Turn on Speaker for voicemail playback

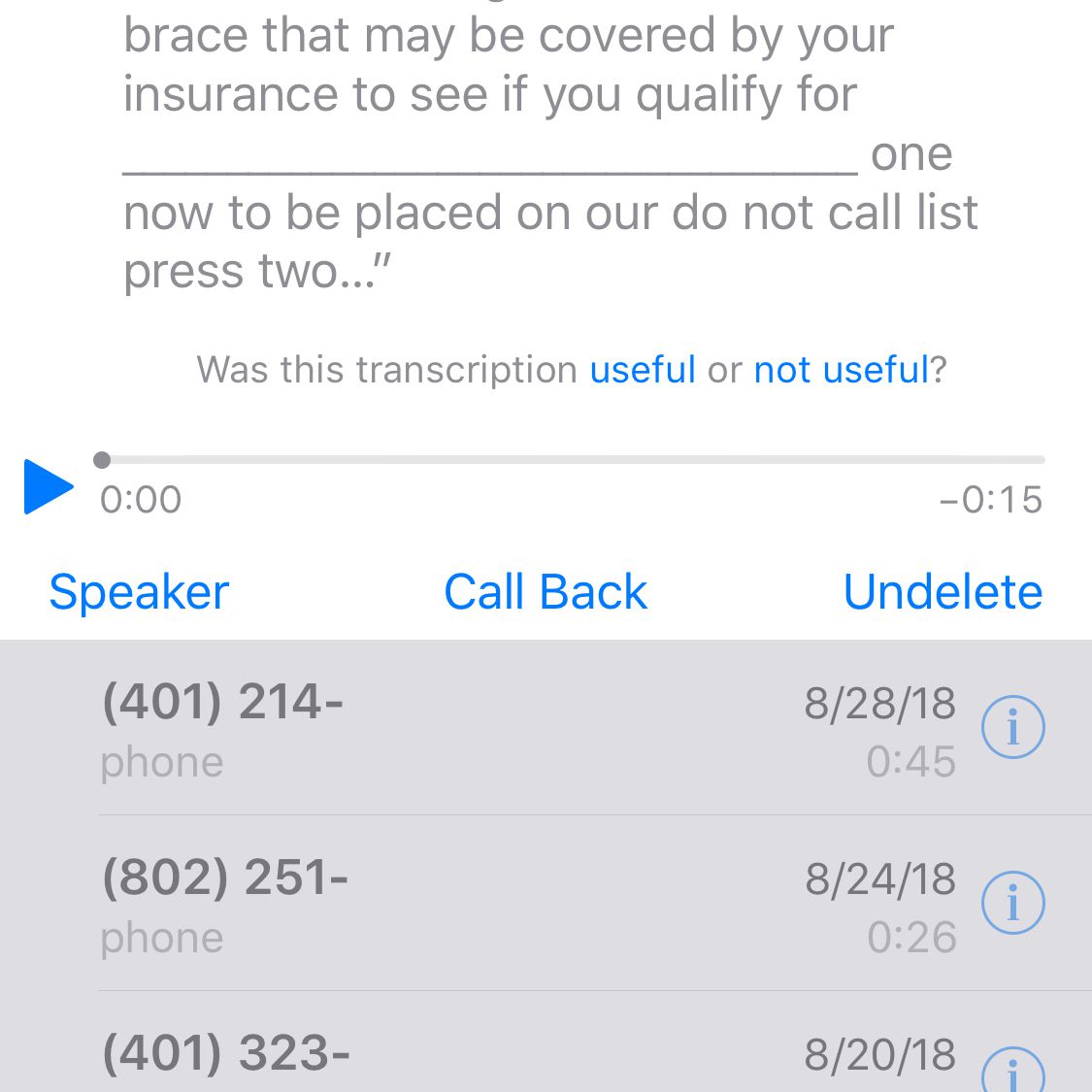pyautogui.click(x=139, y=592)
